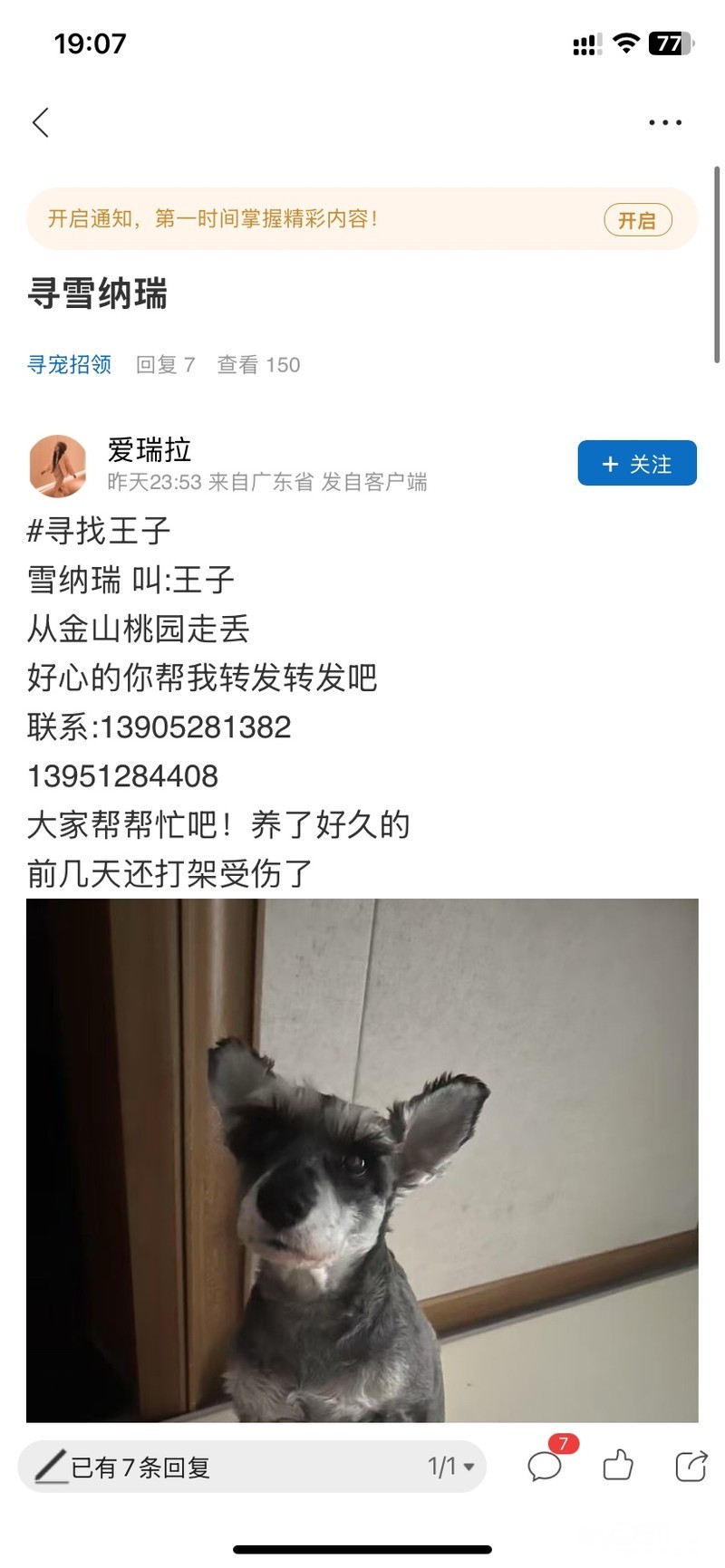This screenshot has height=1568, width=725.
Task: Open the 寻宠招领 category link
Action: pos(70,364)
